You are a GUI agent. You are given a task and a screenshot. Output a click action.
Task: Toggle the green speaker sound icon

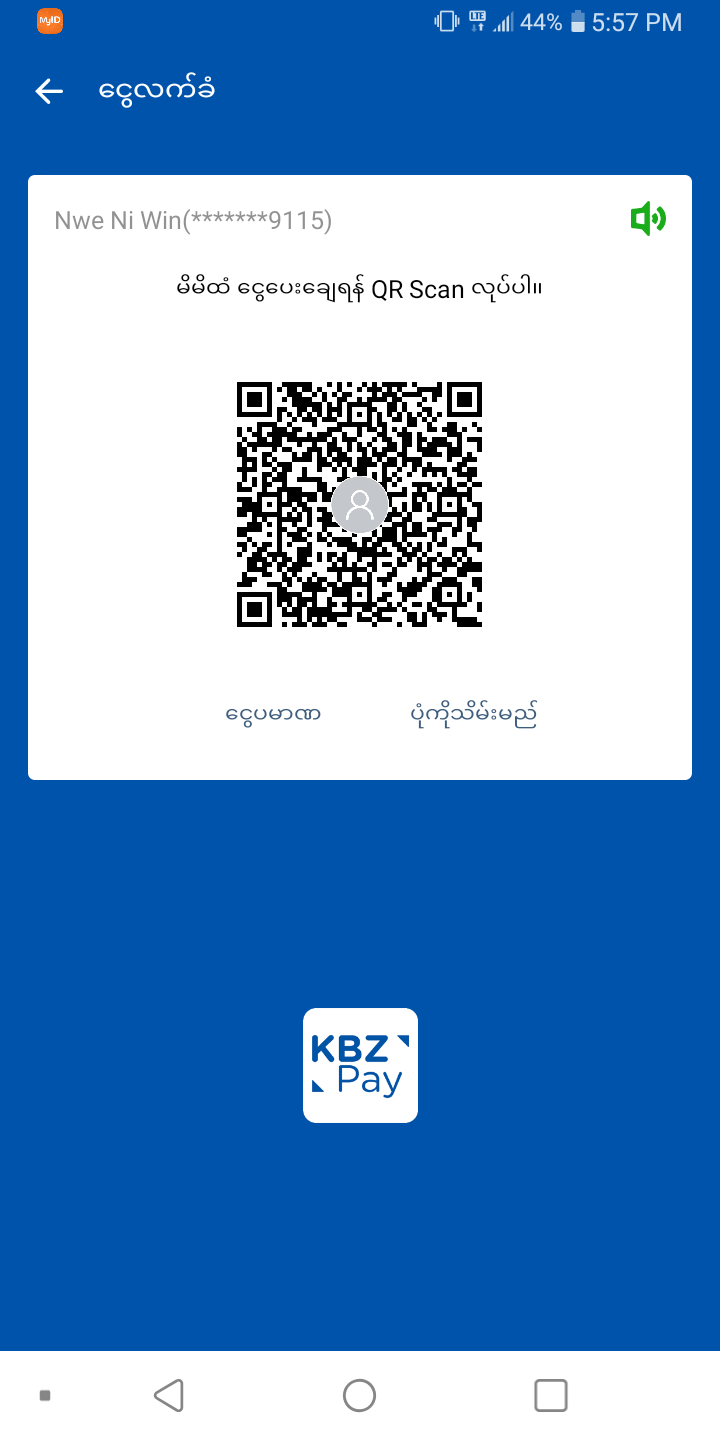(x=647, y=218)
